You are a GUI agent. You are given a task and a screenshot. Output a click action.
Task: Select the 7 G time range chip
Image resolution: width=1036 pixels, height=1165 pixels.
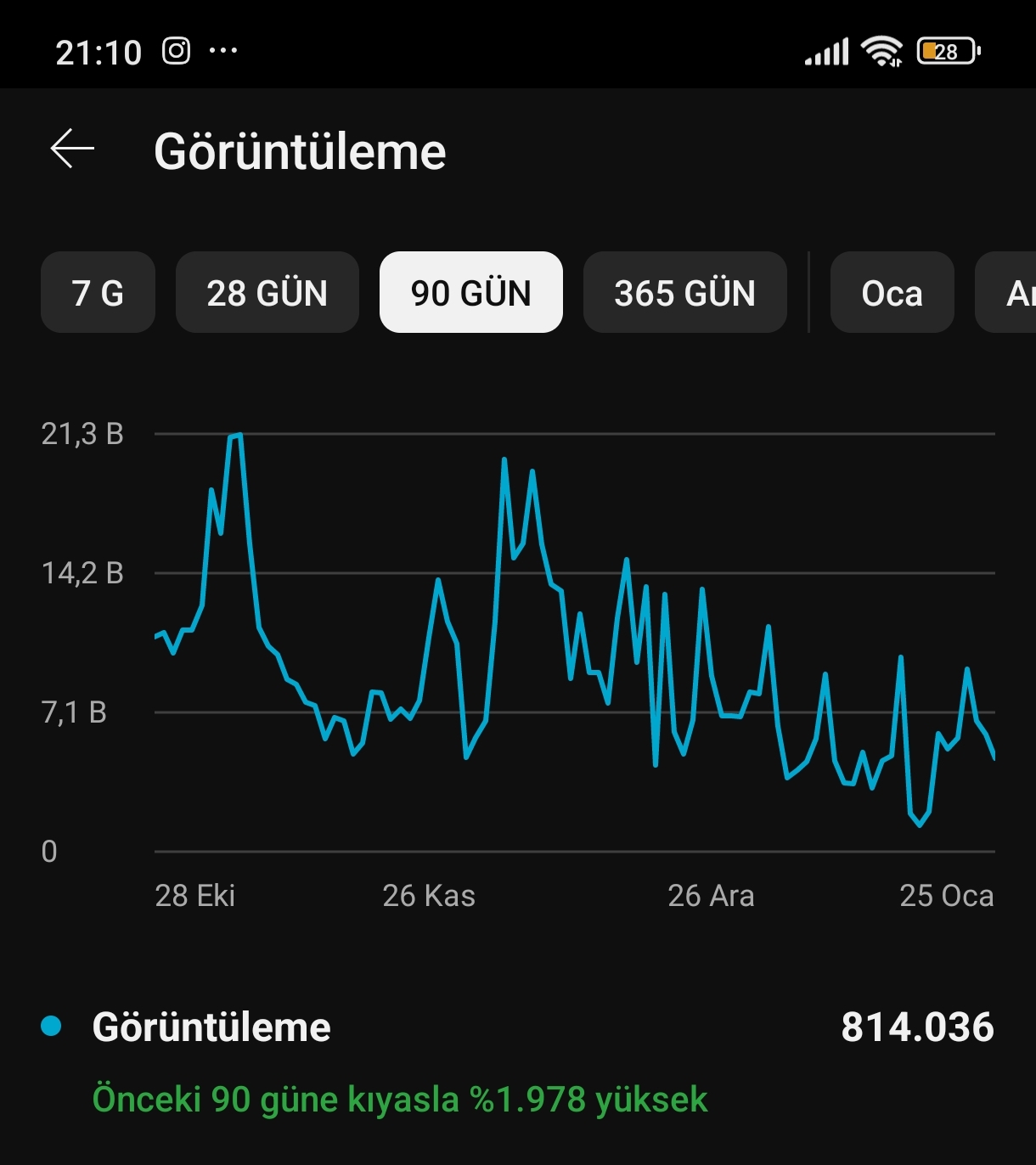(98, 292)
